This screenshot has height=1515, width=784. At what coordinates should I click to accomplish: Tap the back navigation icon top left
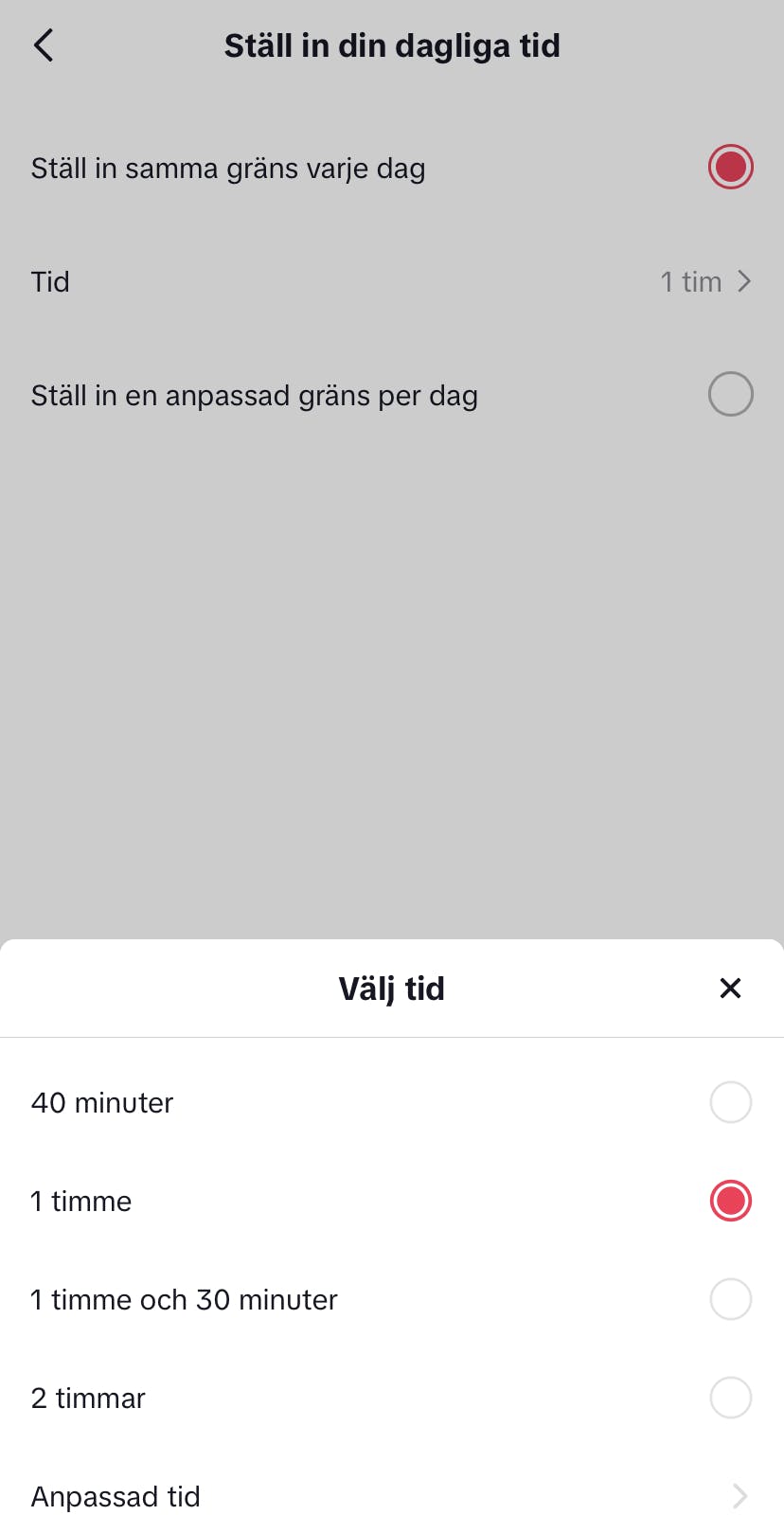tap(43, 45)
